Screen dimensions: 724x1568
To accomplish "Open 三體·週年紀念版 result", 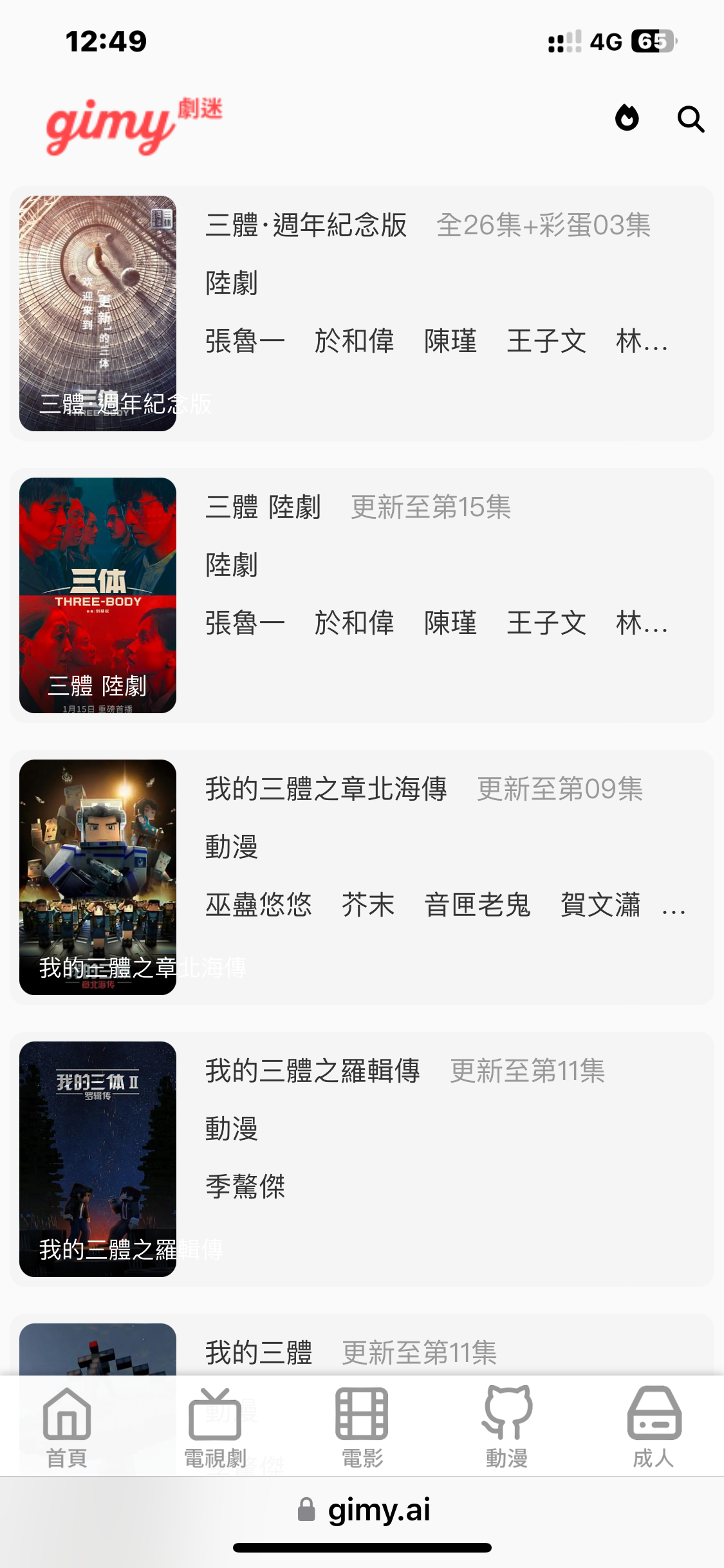I will [362, 313].
